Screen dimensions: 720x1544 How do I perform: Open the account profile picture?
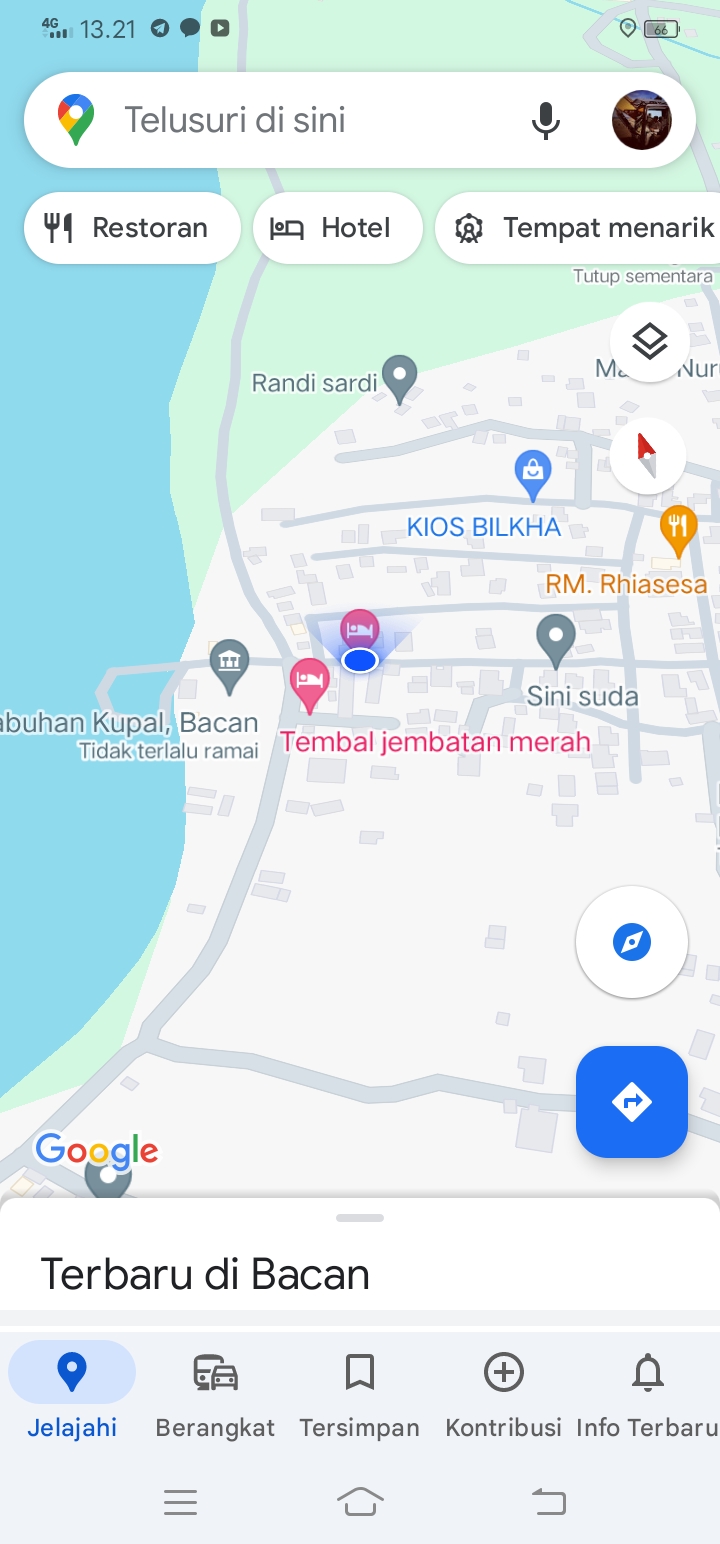point(641,120)
